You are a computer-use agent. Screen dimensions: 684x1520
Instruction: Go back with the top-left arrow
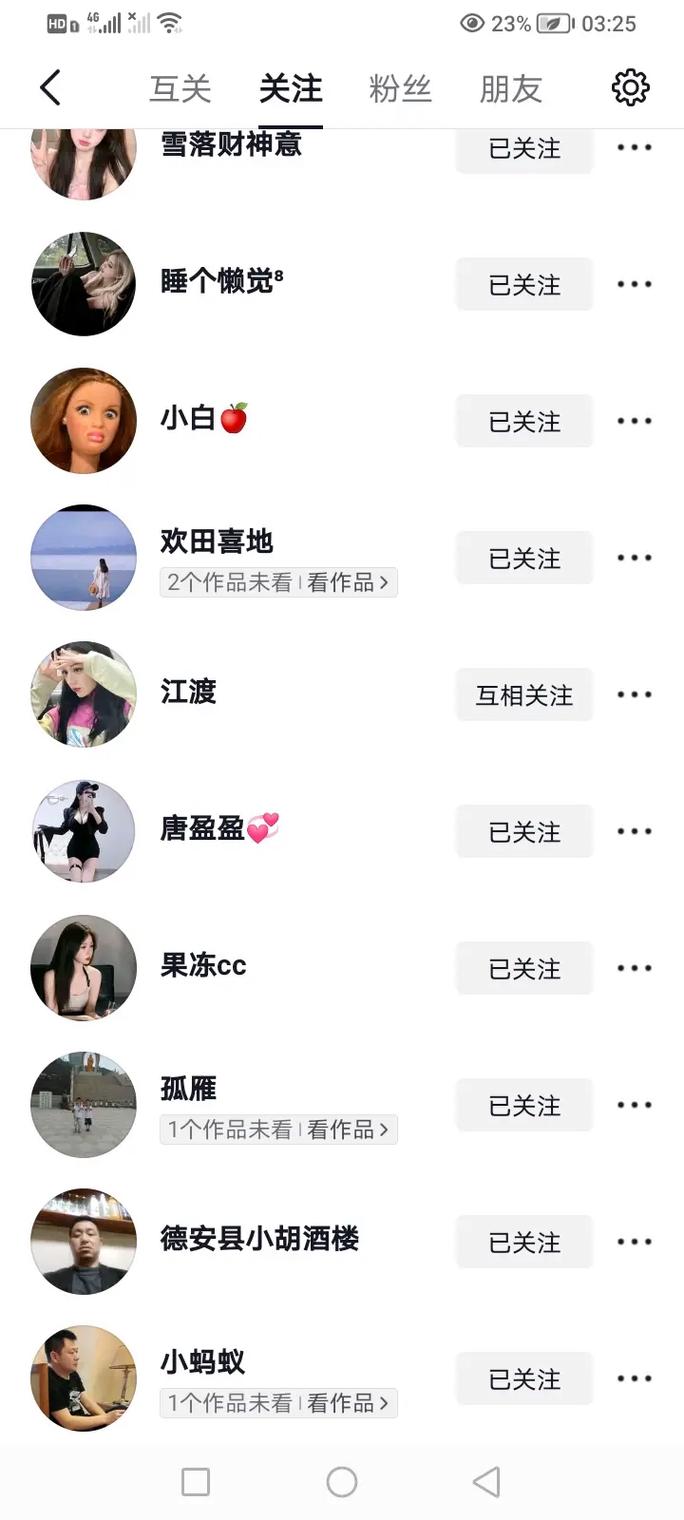(50, 88)
